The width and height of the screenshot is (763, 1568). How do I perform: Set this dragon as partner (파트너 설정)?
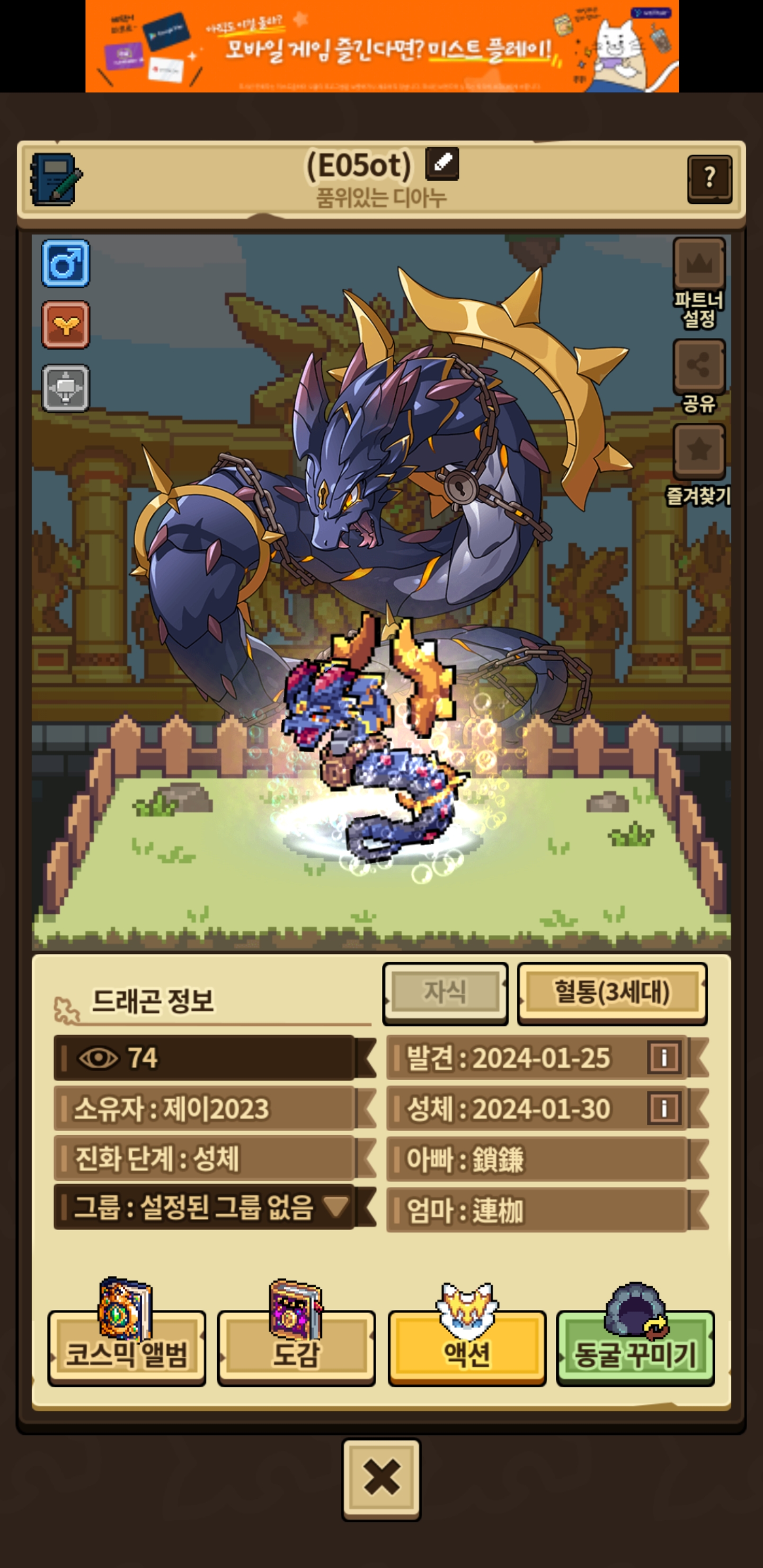coord(698,282)
